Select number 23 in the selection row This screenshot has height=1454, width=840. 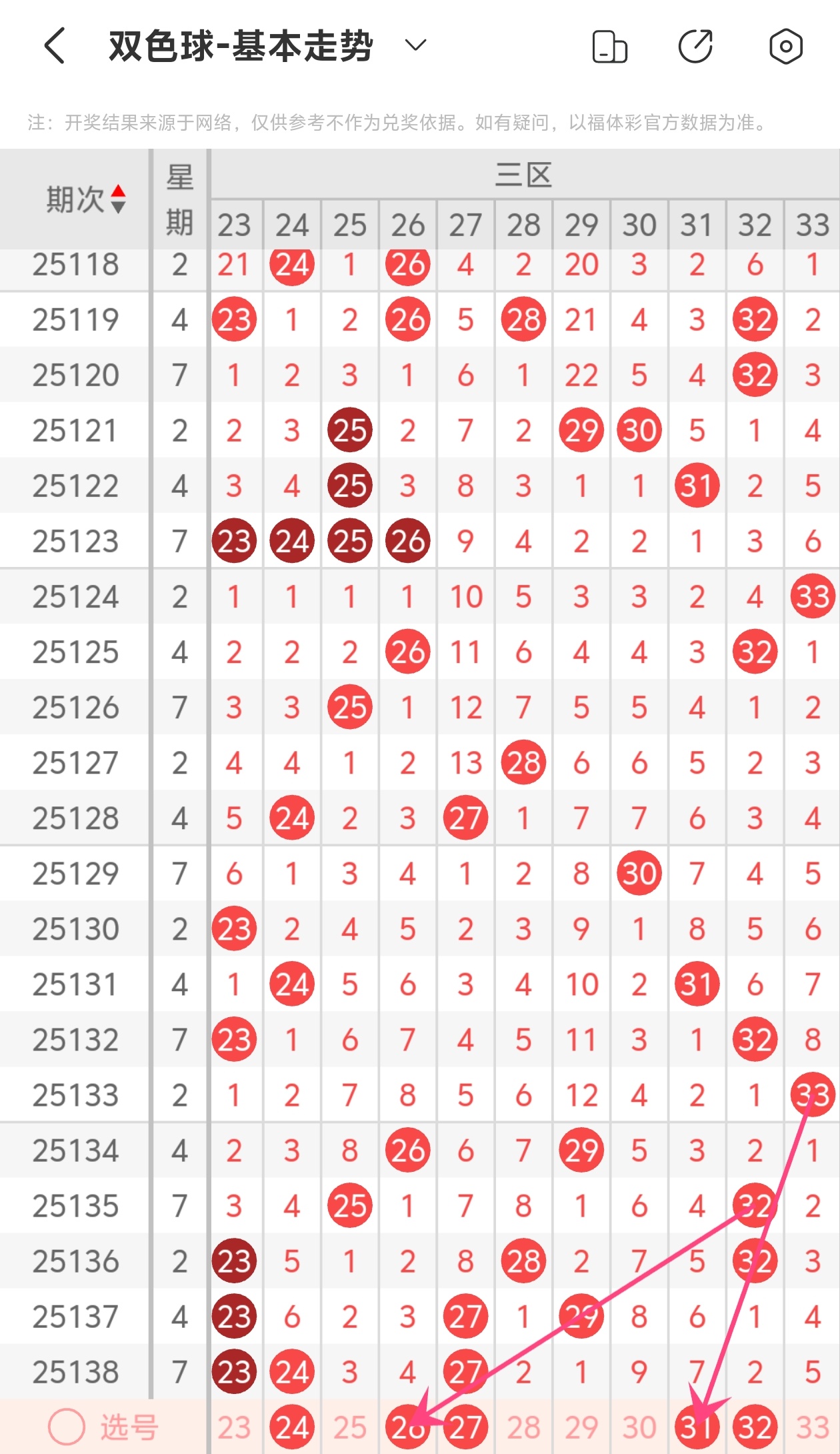tap(234, 1427)
